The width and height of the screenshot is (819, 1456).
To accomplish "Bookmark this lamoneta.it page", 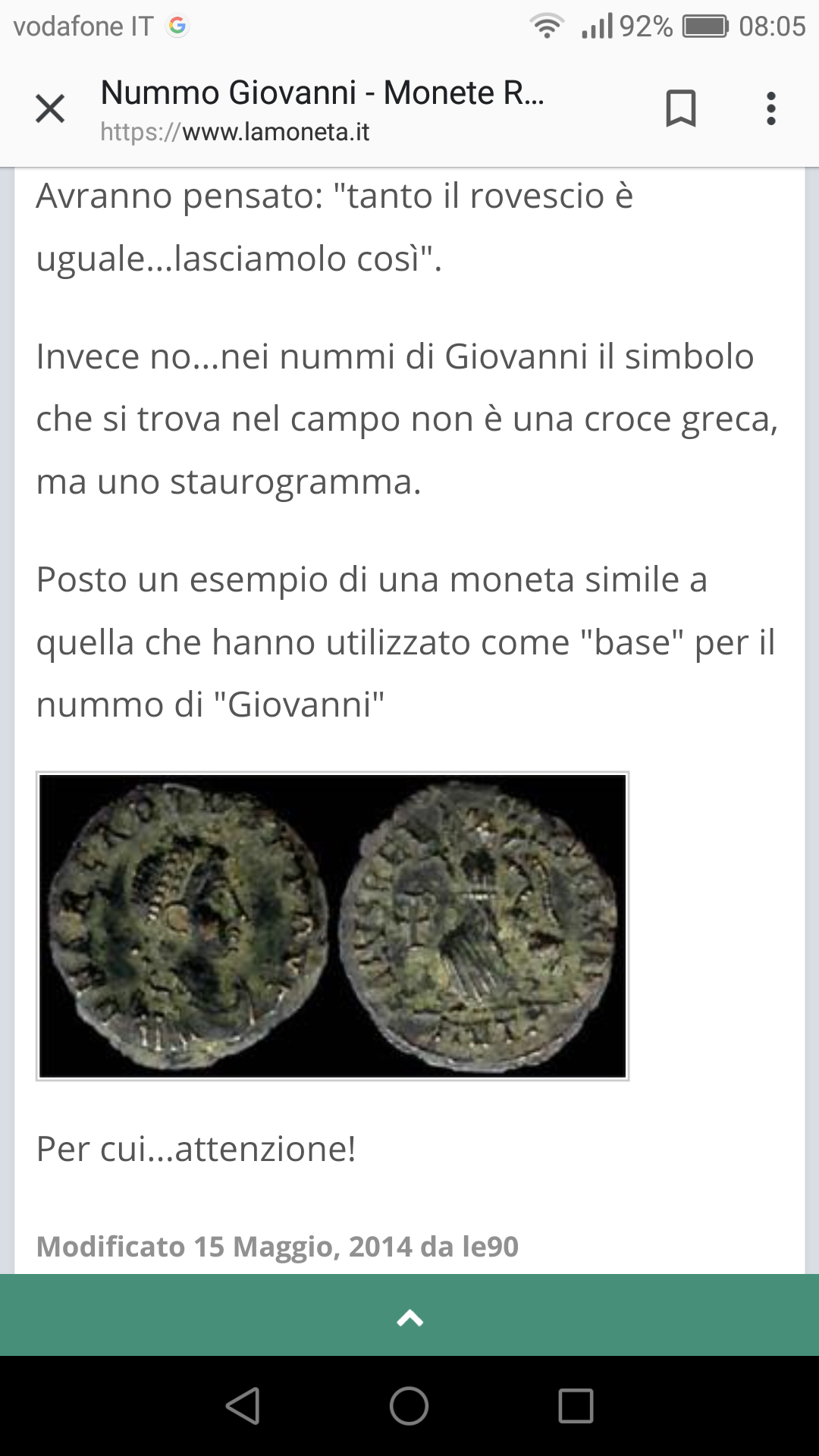I will (680, 108).
